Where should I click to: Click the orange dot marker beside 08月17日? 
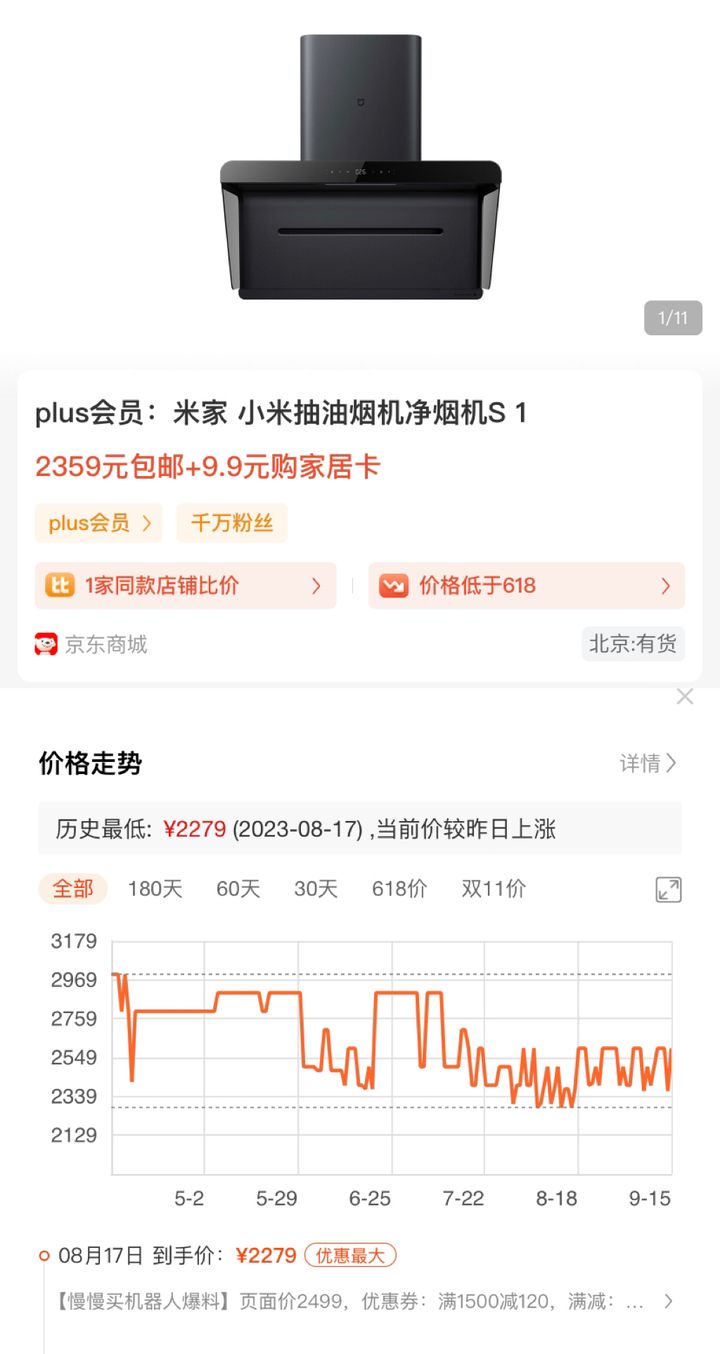(42, 1255)
